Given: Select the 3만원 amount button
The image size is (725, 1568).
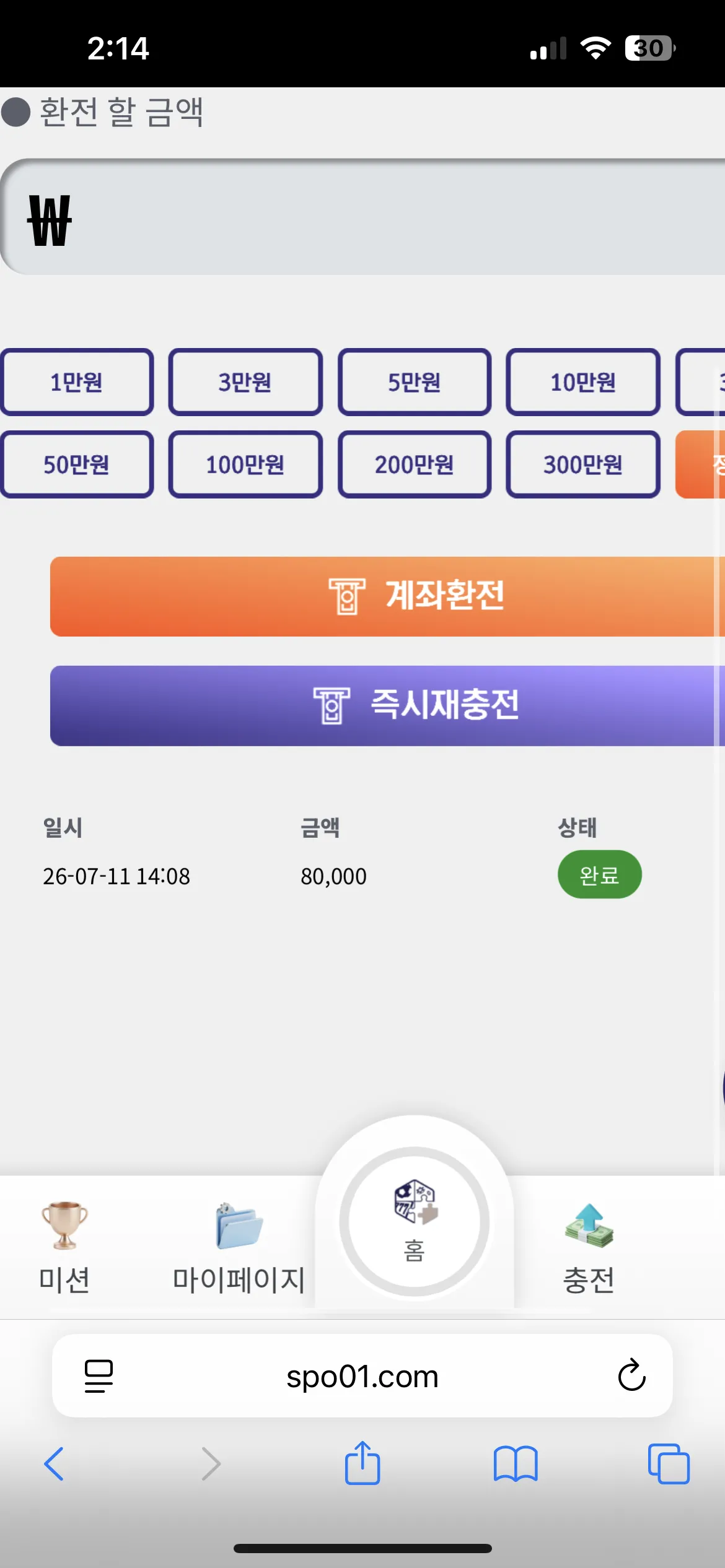Looking at the screenshot, I should pos(245,382).
